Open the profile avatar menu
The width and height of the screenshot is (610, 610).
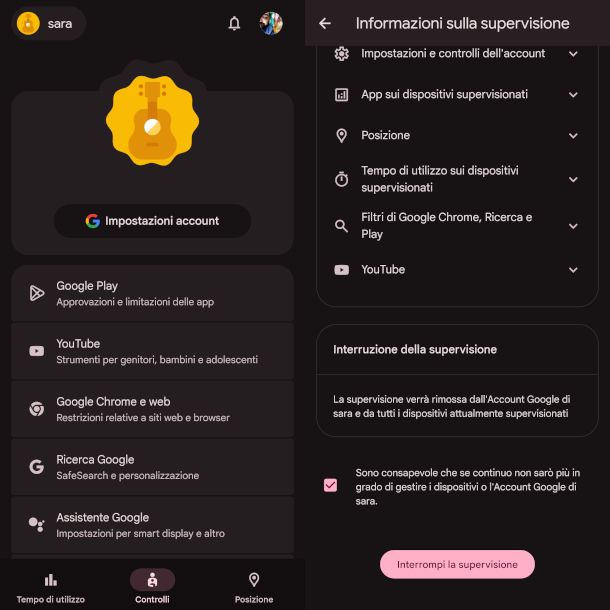pos(271,23)
